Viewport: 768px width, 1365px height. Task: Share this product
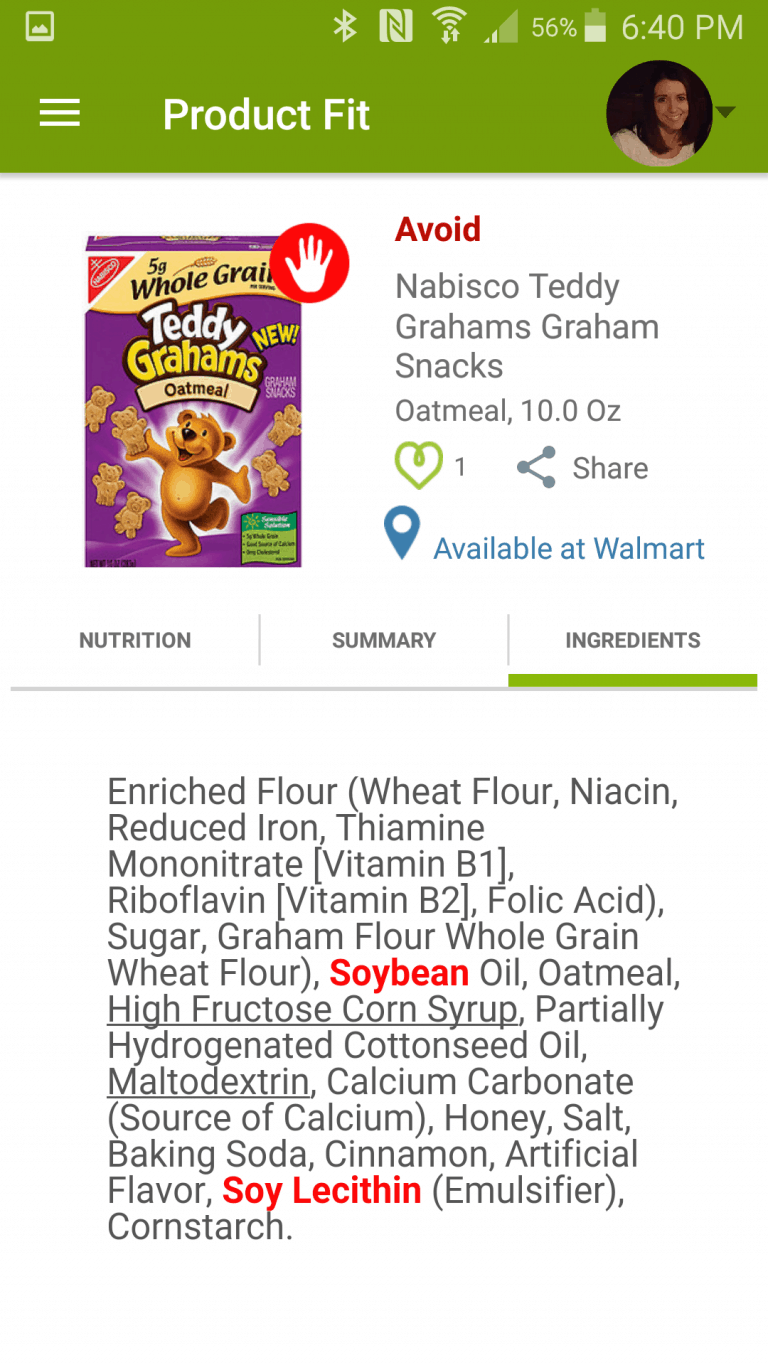(582, 467)
